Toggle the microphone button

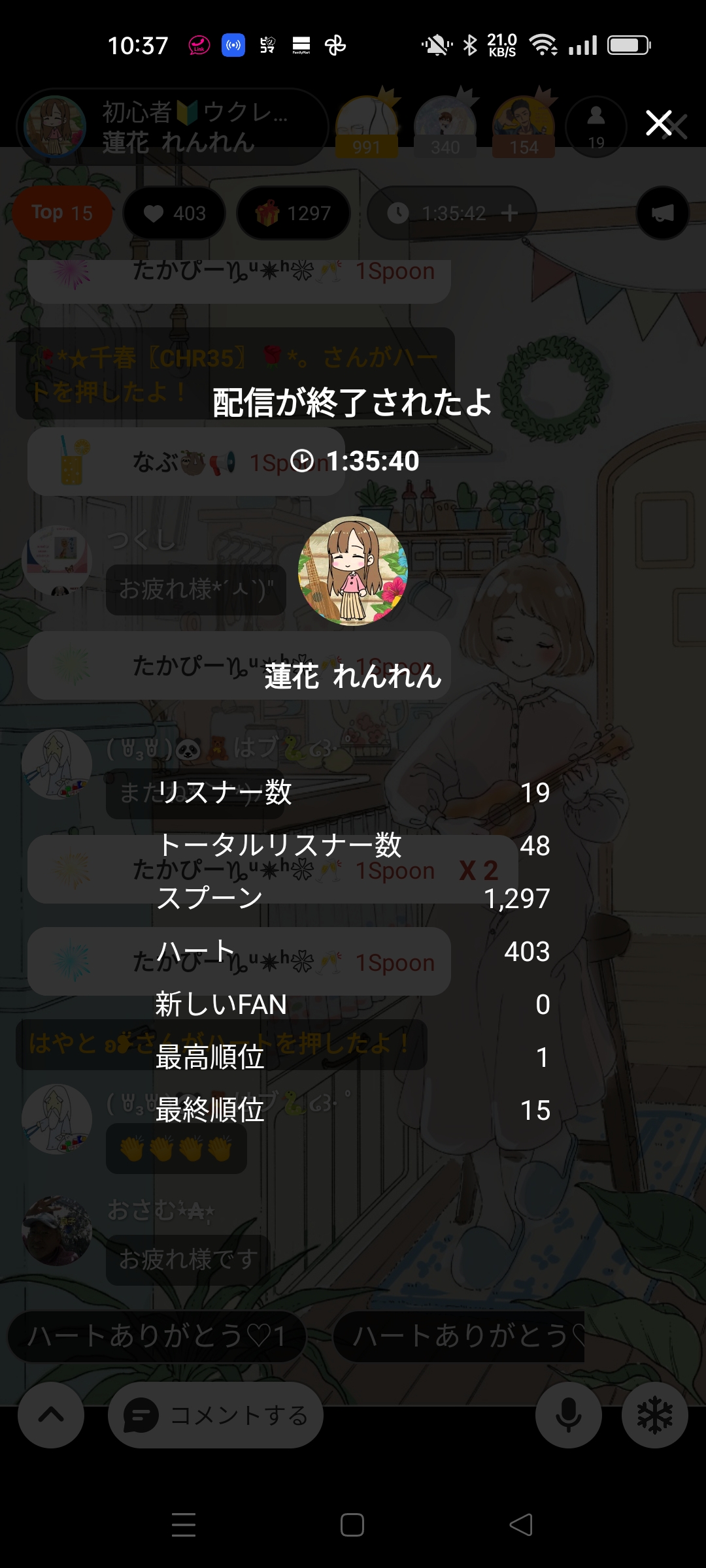click(x=568, y=1415)
